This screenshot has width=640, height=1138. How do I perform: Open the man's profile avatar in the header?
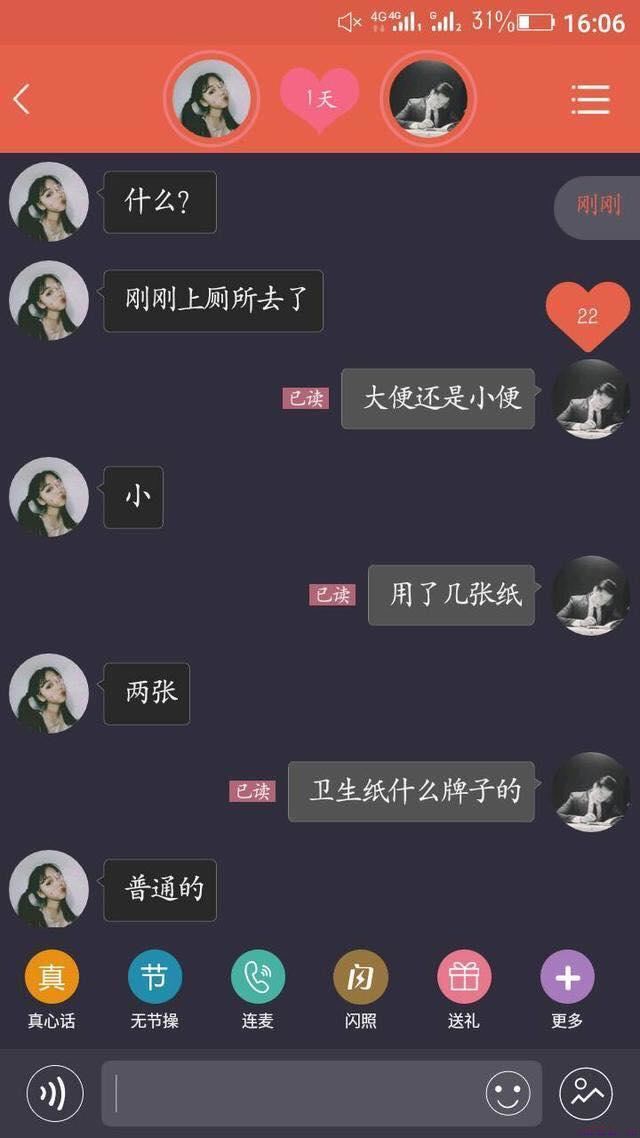[x=428, y=99]
